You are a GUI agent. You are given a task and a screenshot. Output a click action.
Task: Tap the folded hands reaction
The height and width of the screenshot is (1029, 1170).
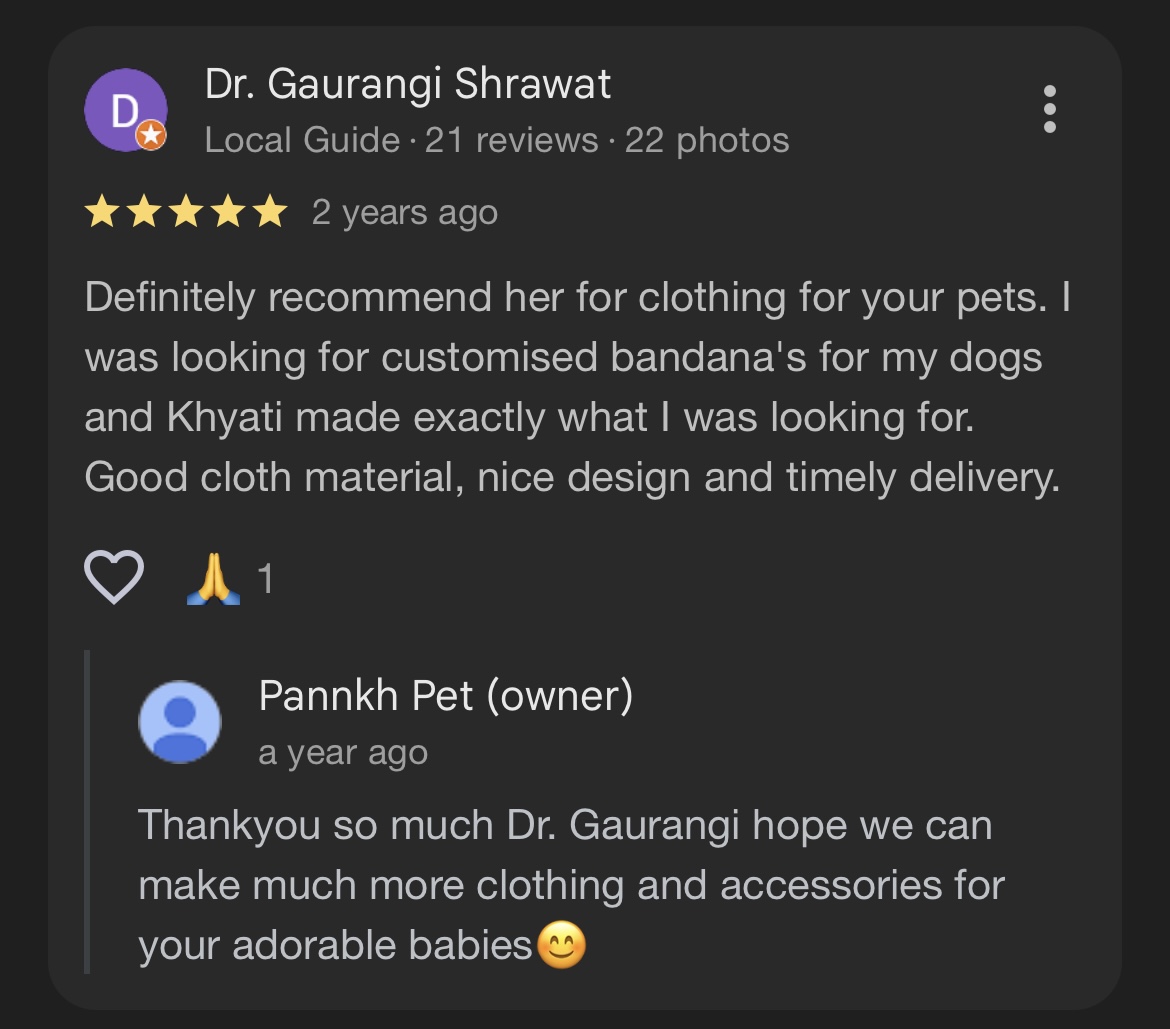pyautogui.click(x=214, y=579)
